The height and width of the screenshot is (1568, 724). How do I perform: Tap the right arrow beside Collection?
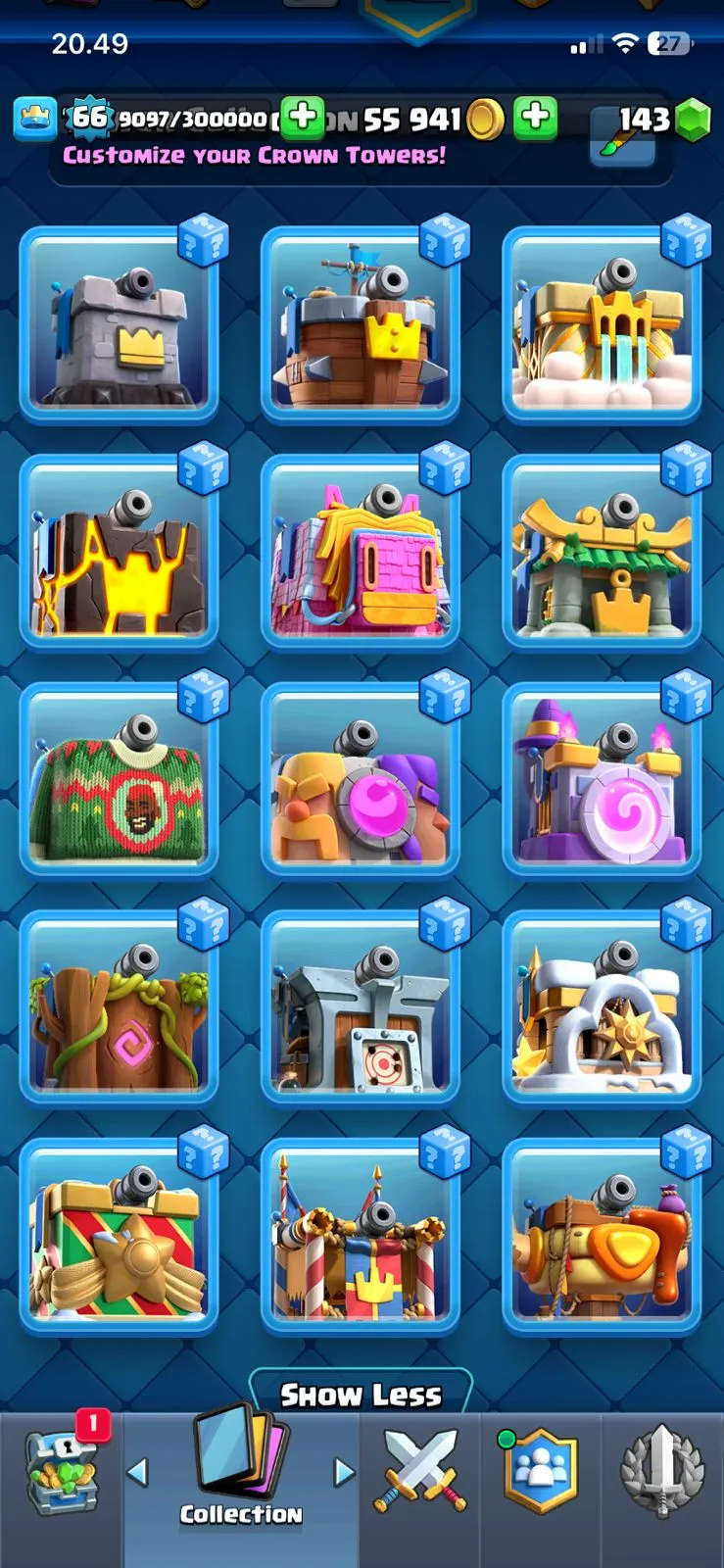coord(343,1472)
